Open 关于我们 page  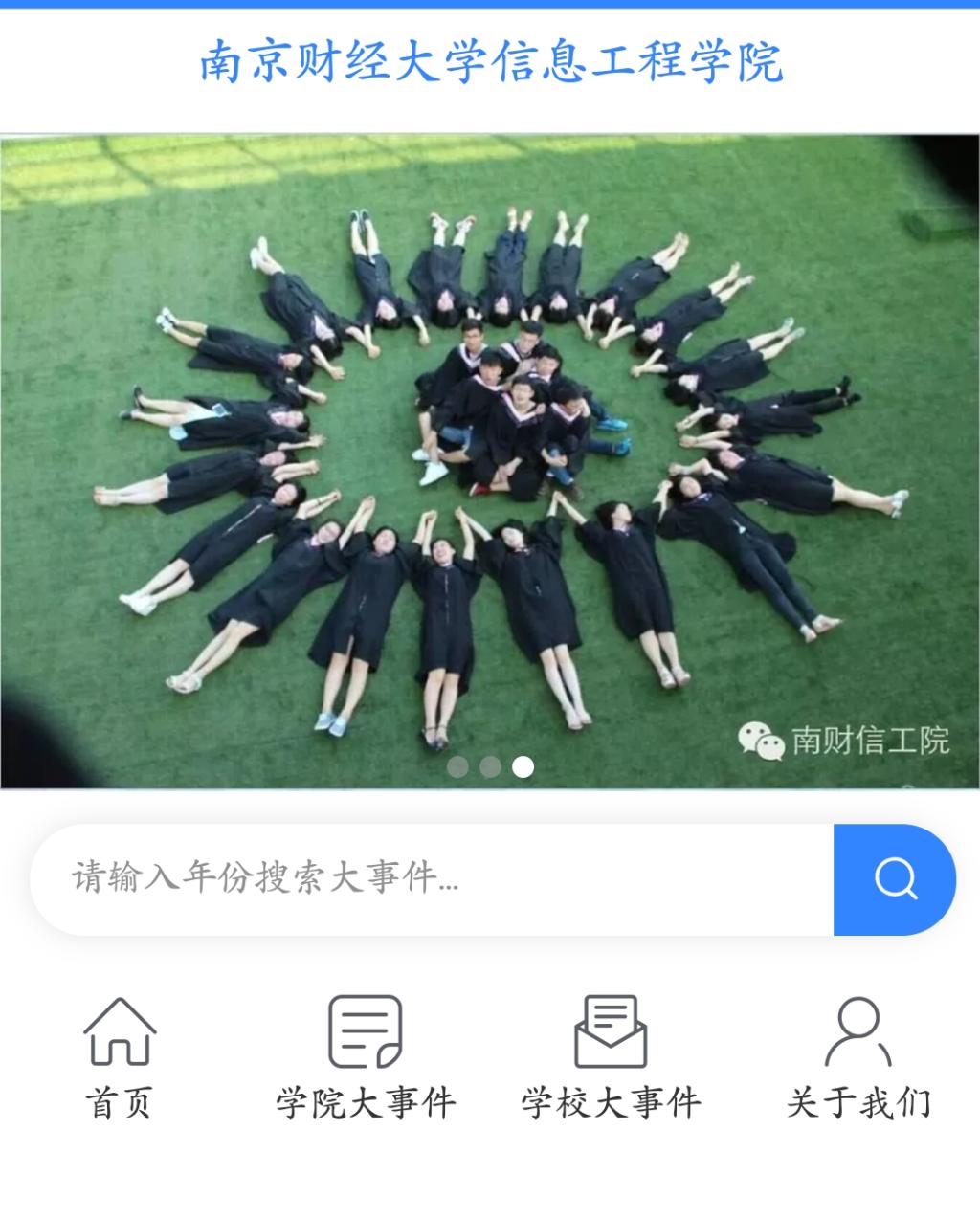[857, 1057]
